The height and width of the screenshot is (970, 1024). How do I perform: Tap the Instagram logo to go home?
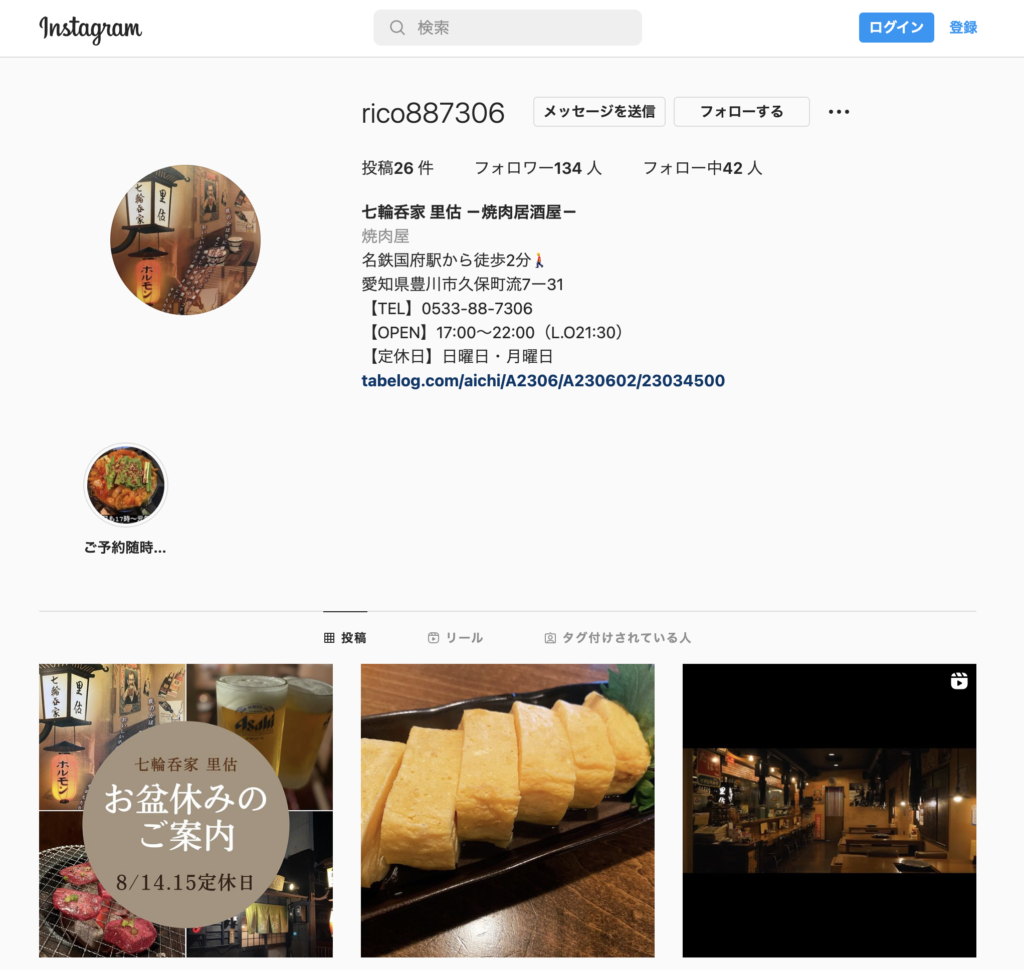pyautogui.click(x=90, y=29)
